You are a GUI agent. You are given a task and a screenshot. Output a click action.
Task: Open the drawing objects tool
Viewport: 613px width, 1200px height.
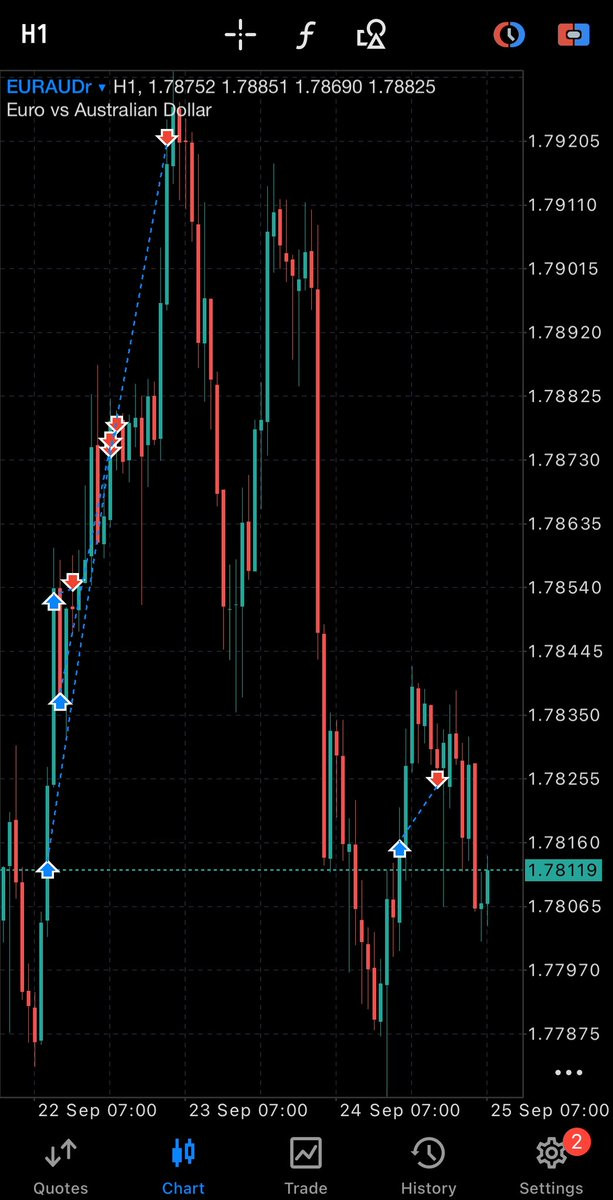[x=371, y=36]
